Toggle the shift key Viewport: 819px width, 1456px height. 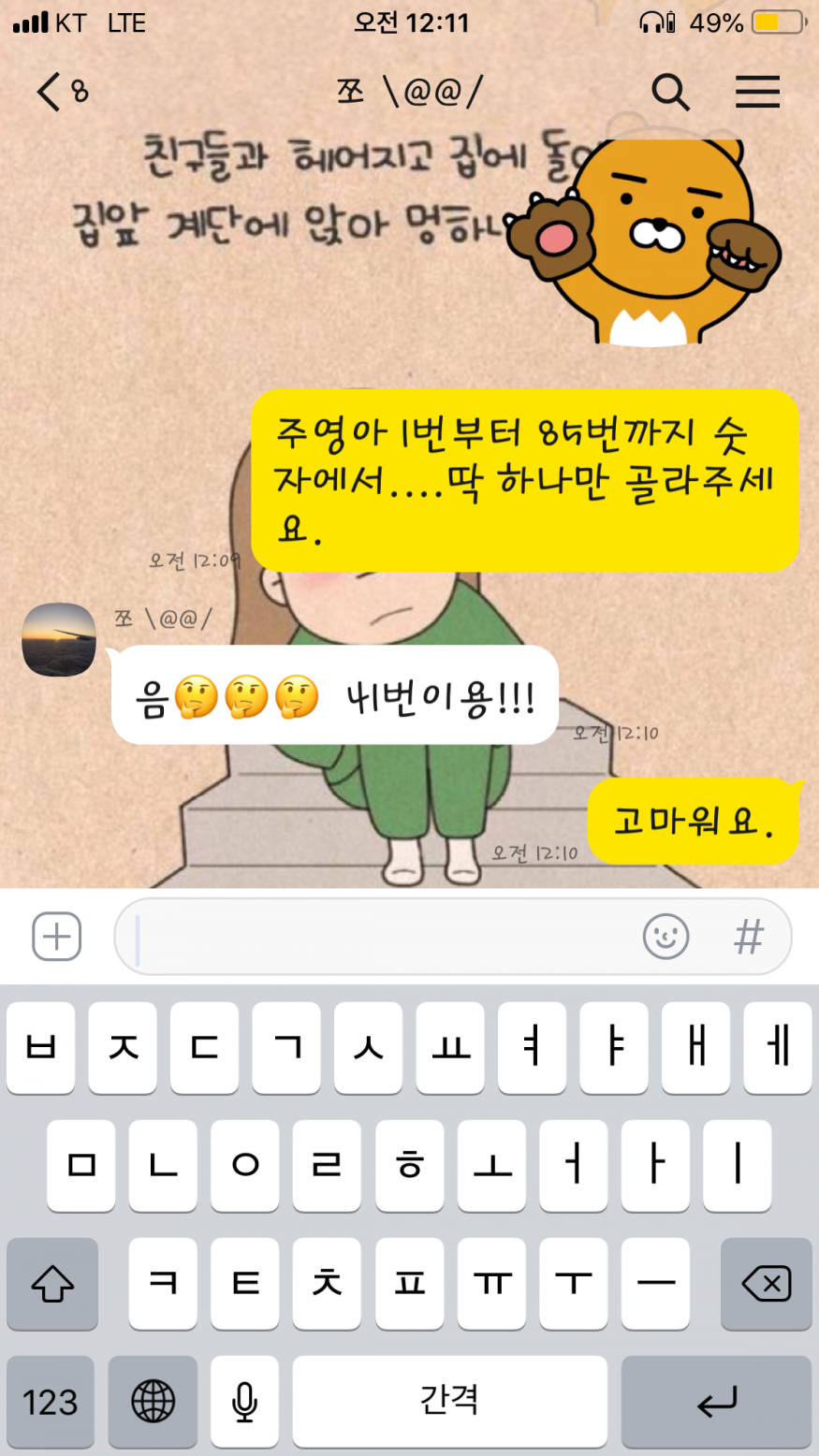(x=52, y=1284)
